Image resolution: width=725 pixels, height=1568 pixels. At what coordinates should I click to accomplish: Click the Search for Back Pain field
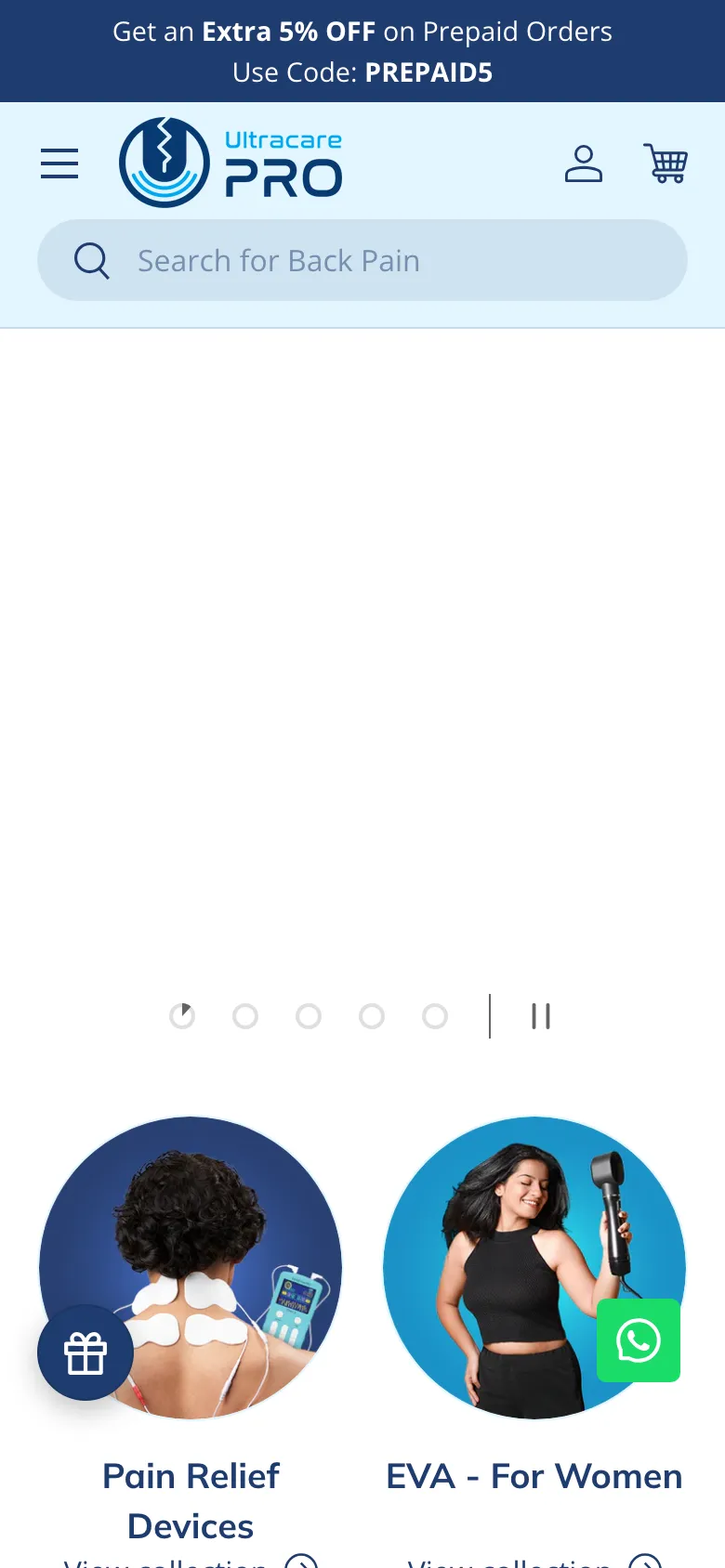(362, 260)
